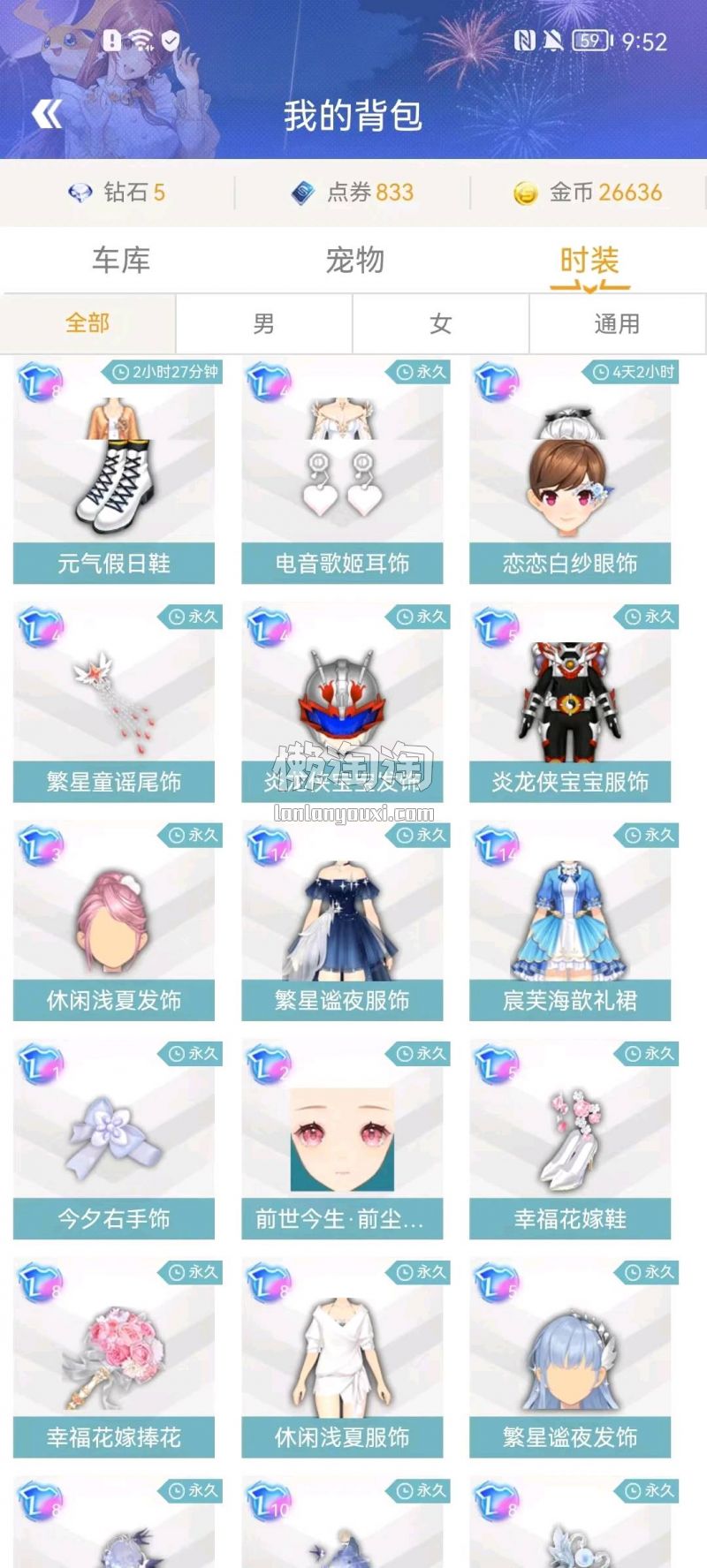This screenshot has width=707, height=1568.
Task: Filter items by 全部
Action: 87,323
